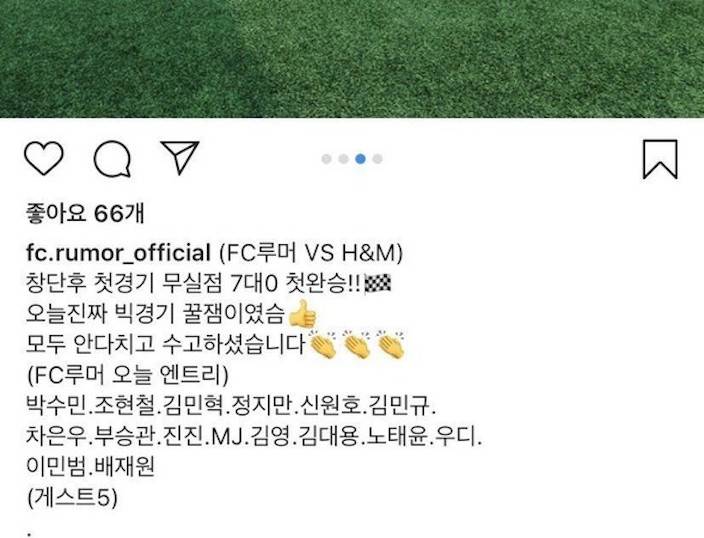
Task: Like this post with the heart icon
Action: (x=43, y=158)
